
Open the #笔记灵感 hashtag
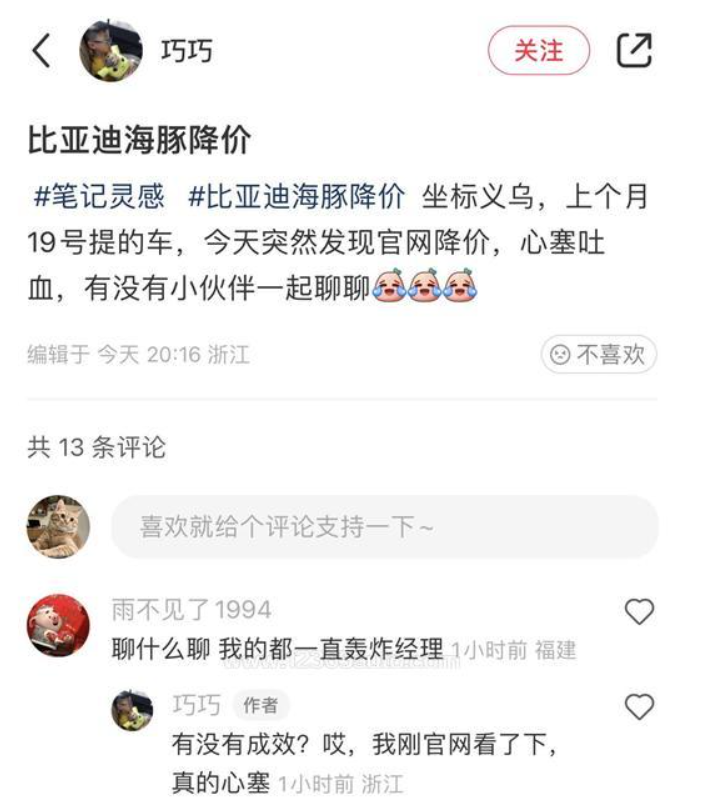[x=98, y=196]
